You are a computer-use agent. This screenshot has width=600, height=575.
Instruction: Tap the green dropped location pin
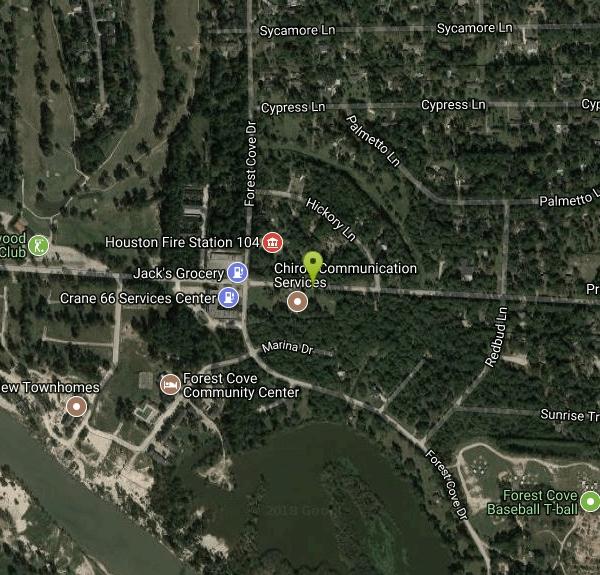[x=313, y=266]
